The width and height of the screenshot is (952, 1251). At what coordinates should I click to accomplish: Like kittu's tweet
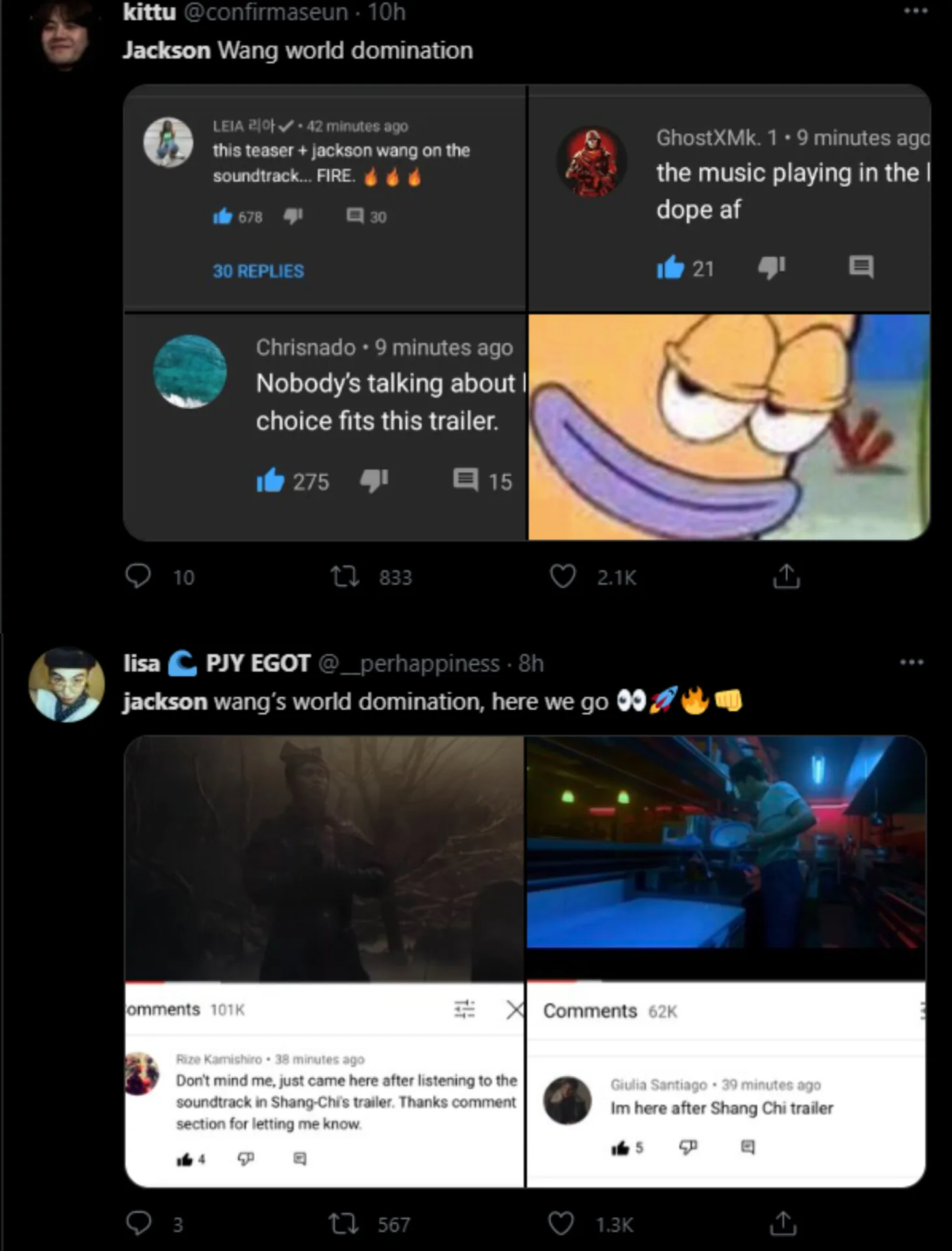(563, 577)
